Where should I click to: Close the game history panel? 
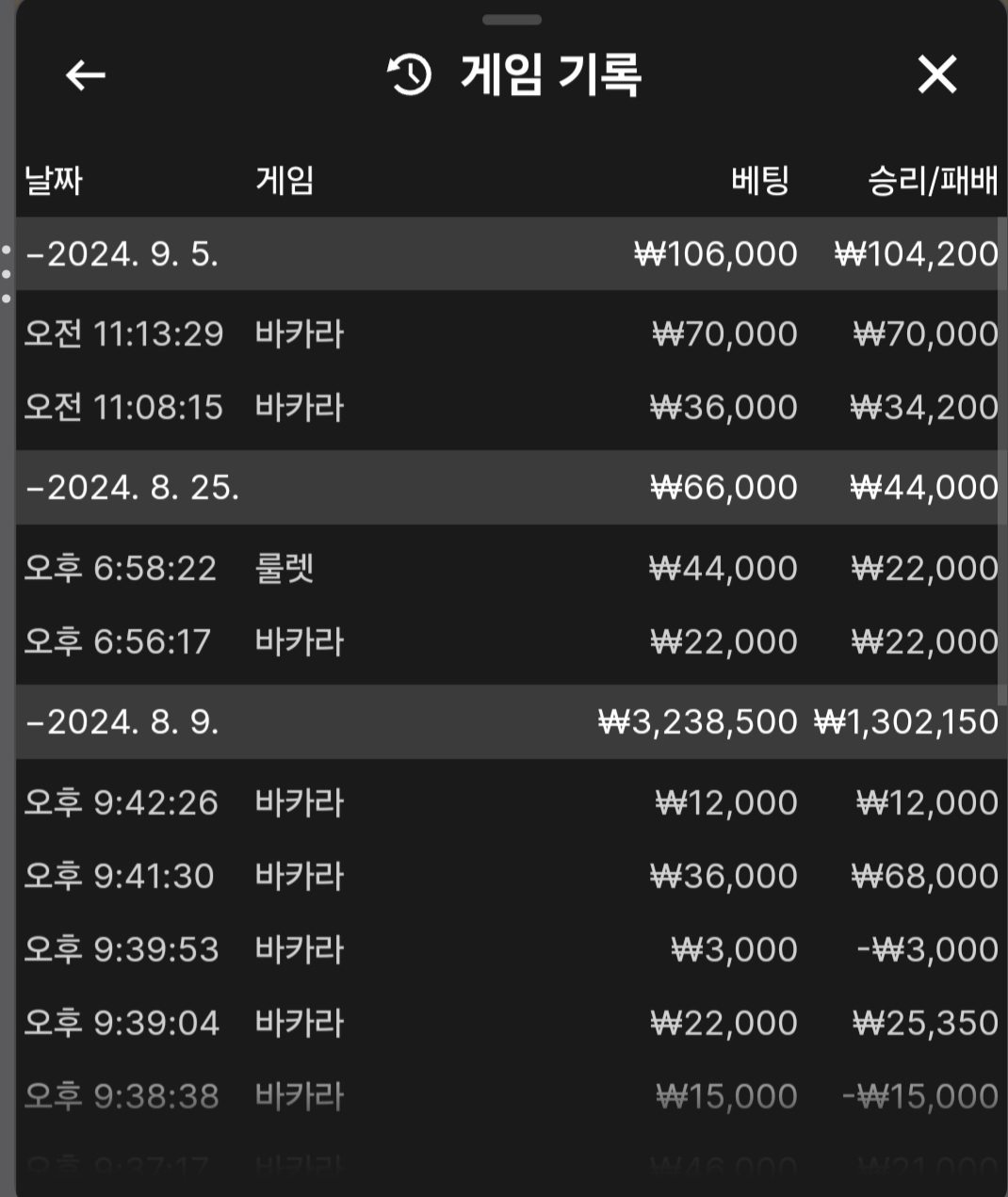click(x=936, y=74)
